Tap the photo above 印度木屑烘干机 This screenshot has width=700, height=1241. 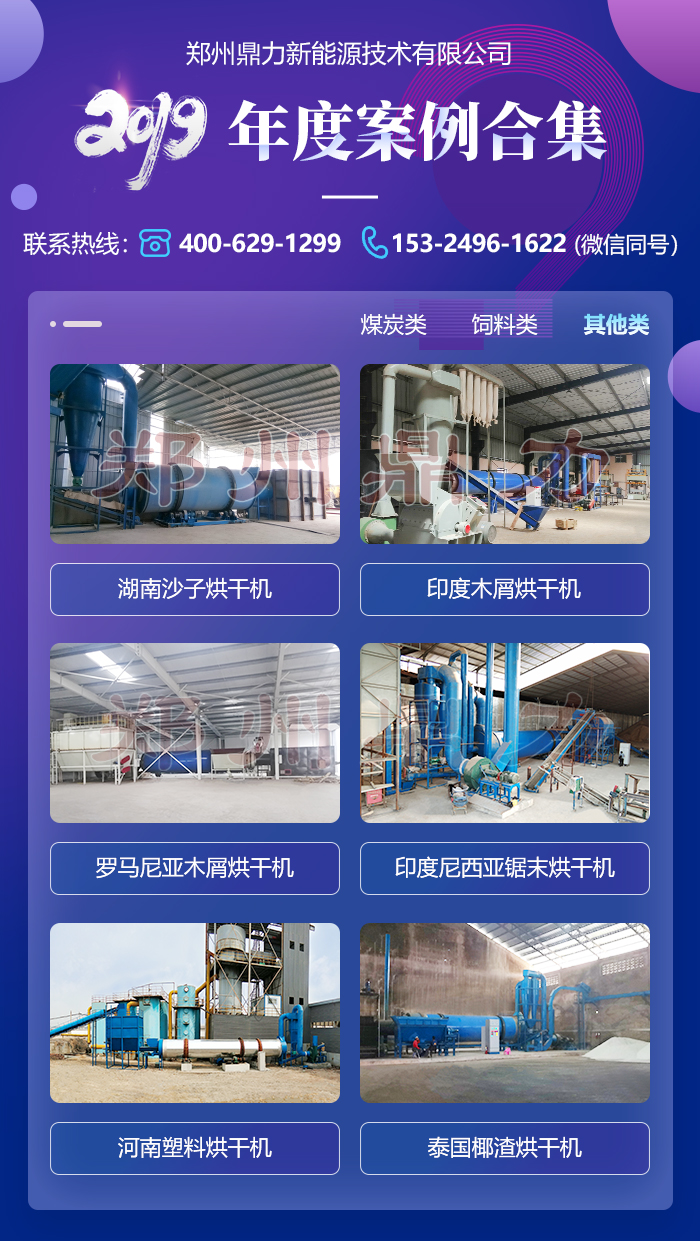[504, 454]
